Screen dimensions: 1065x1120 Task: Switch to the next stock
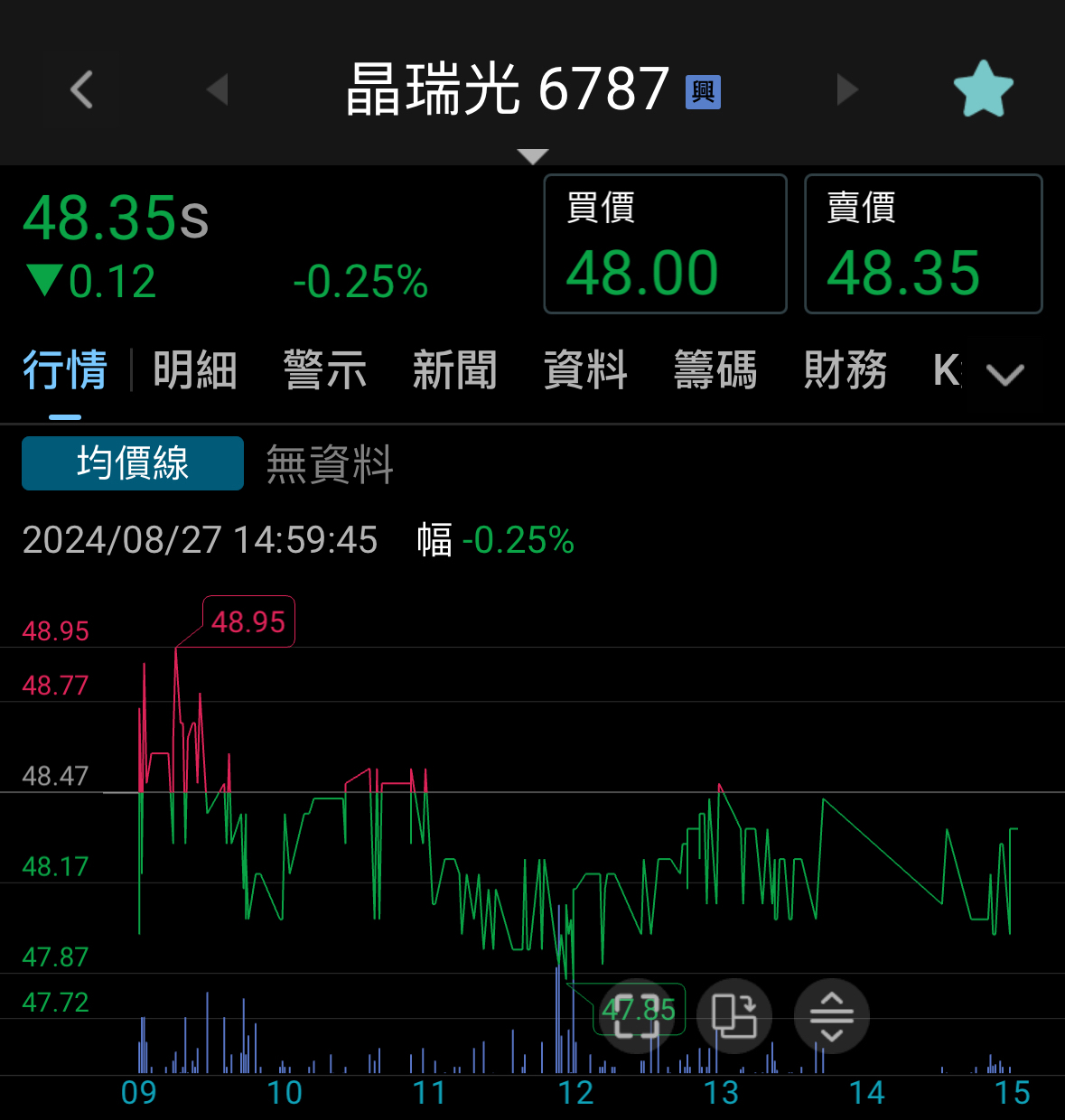[846, 89]
